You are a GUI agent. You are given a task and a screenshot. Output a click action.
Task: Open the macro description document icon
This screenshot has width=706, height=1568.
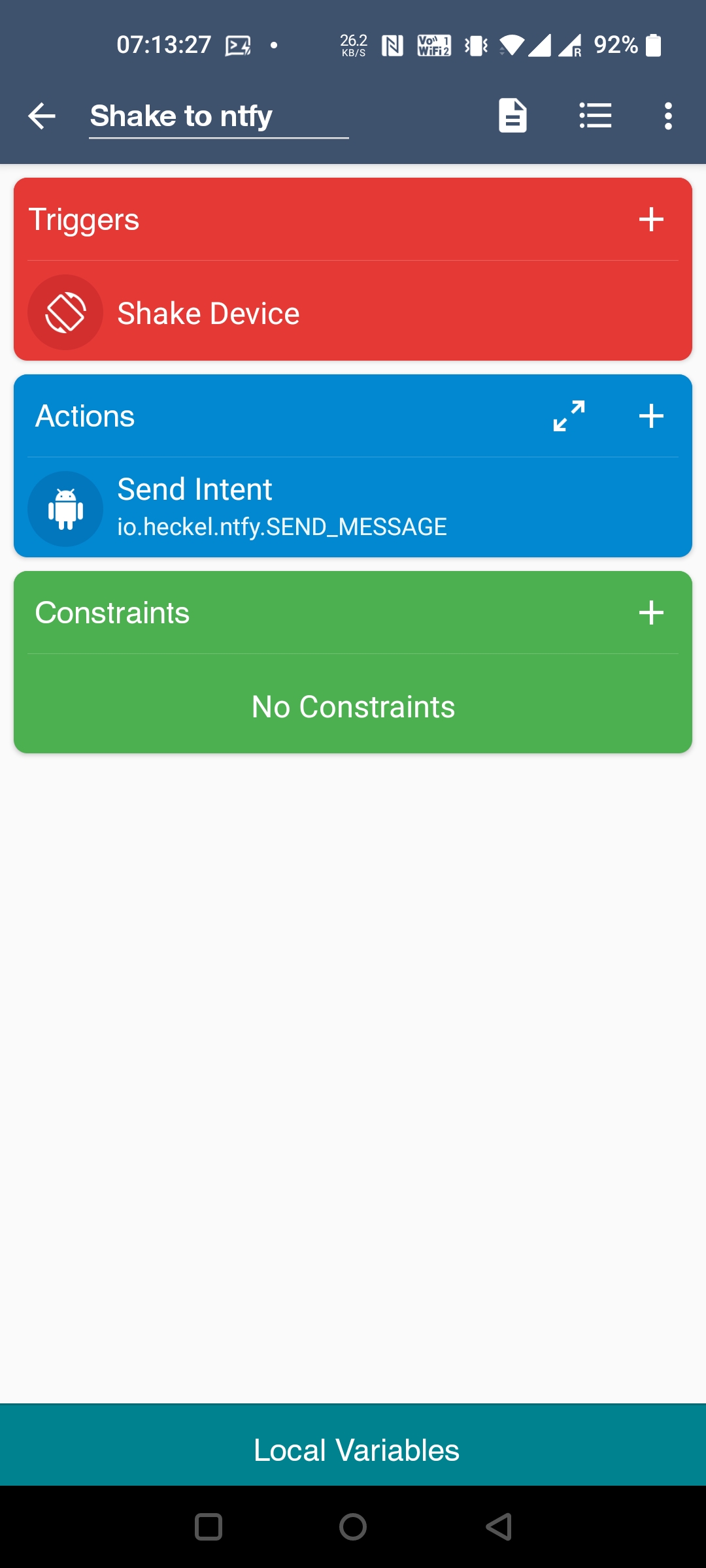click(513, 116)
